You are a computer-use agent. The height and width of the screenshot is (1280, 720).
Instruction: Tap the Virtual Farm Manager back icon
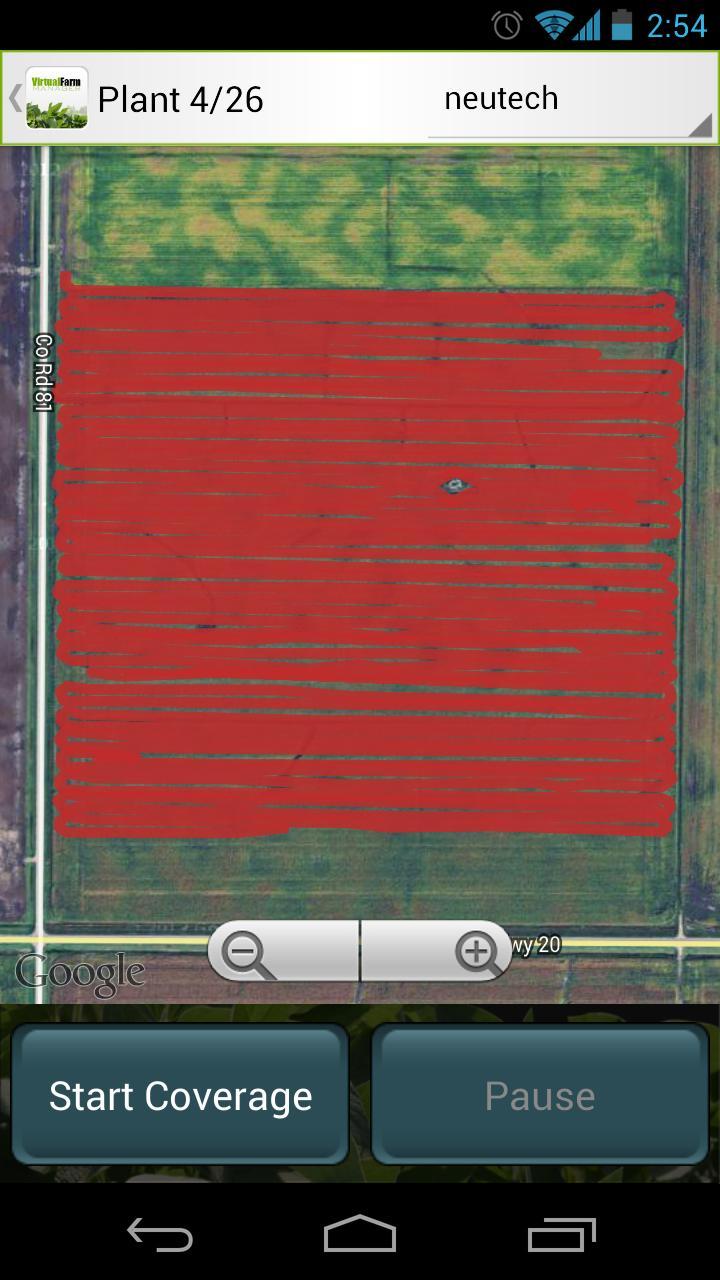pyautogui.click(x=48, y=98)
